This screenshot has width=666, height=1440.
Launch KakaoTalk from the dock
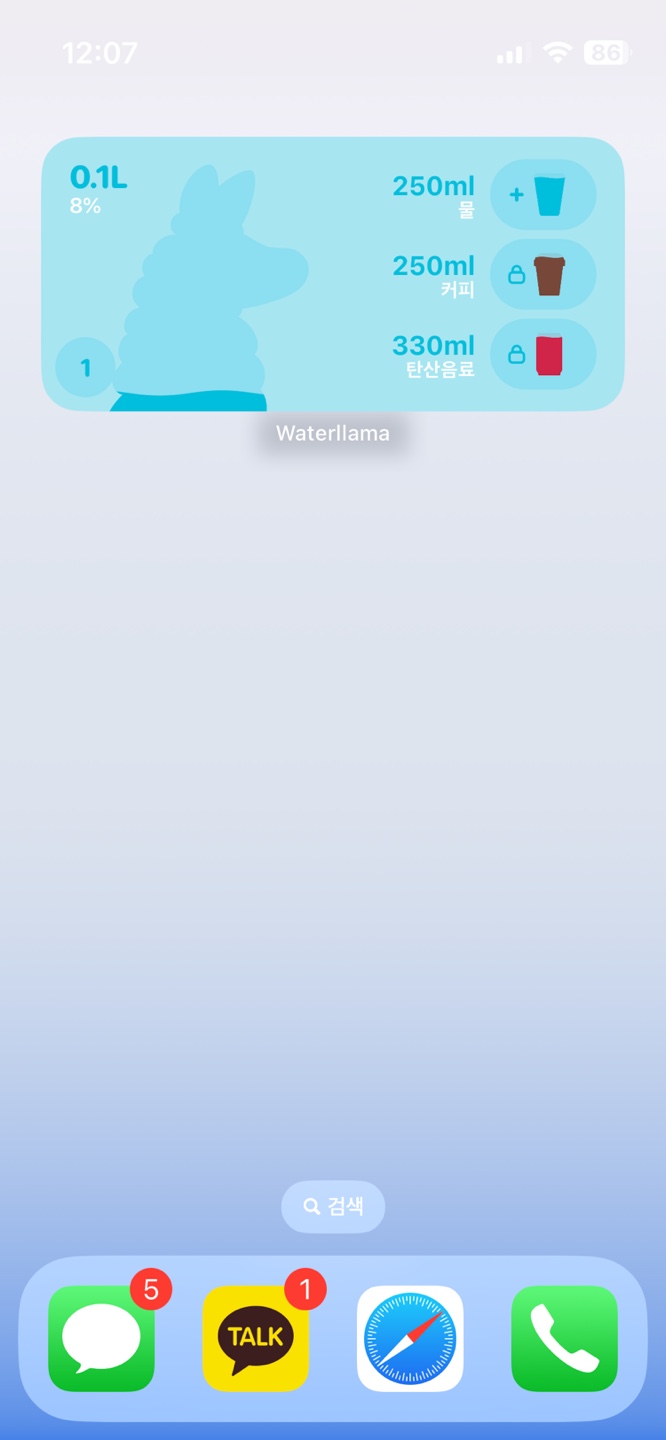click(x=256, y=1338)
